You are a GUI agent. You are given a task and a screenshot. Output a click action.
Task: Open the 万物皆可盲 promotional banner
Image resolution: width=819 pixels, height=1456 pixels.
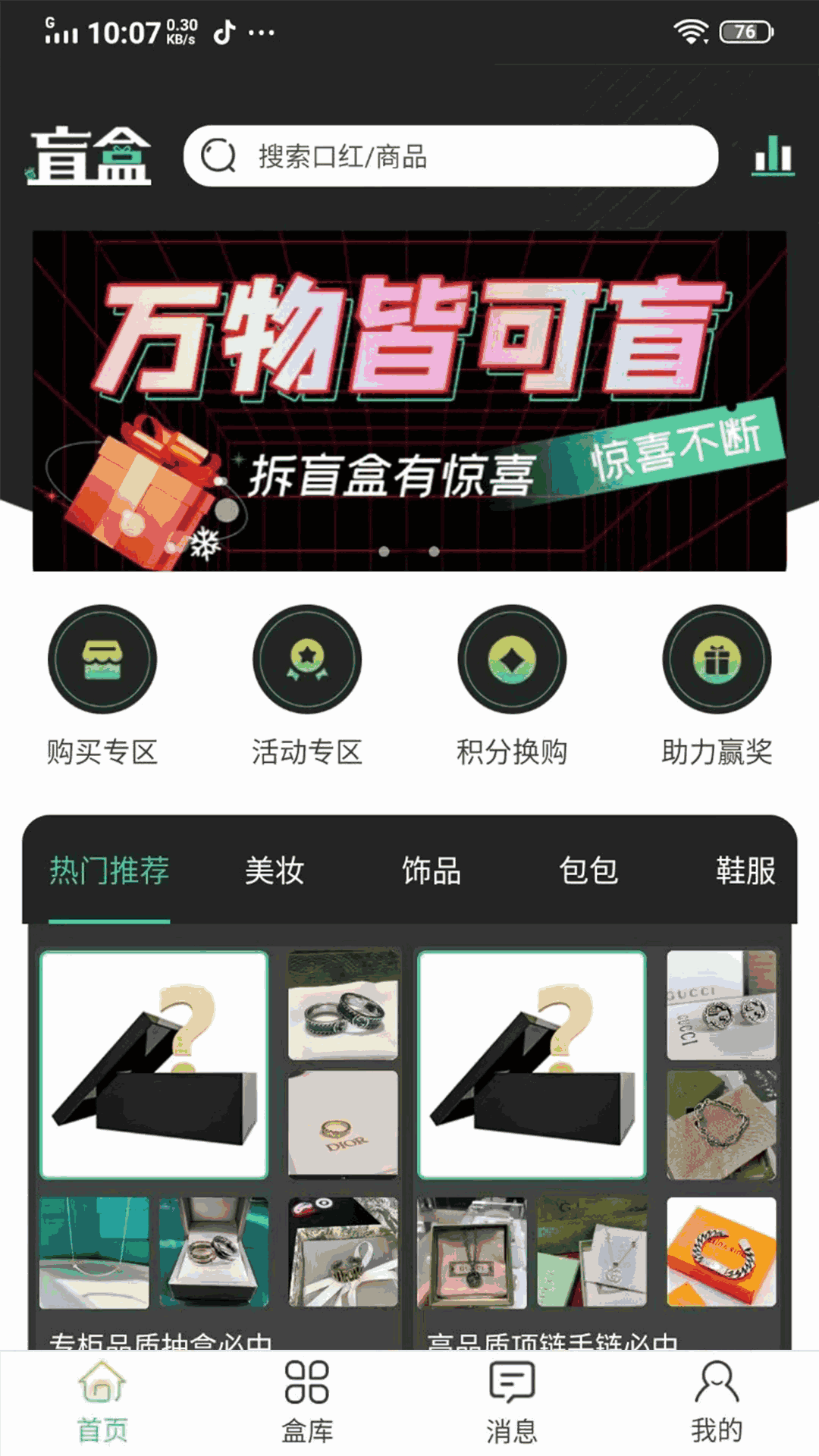pos(409,400)
